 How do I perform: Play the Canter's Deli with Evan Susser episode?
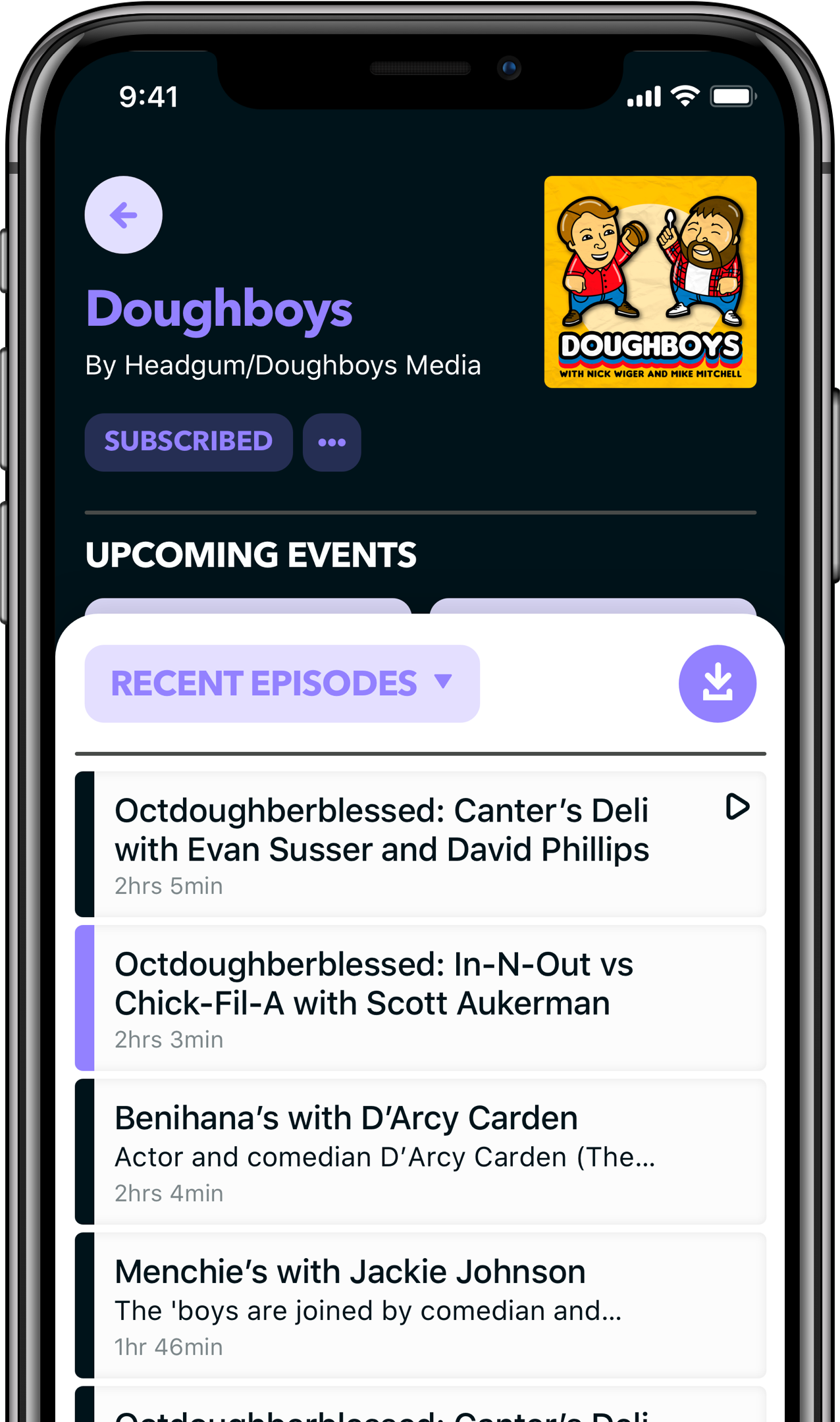coord(737,806)
